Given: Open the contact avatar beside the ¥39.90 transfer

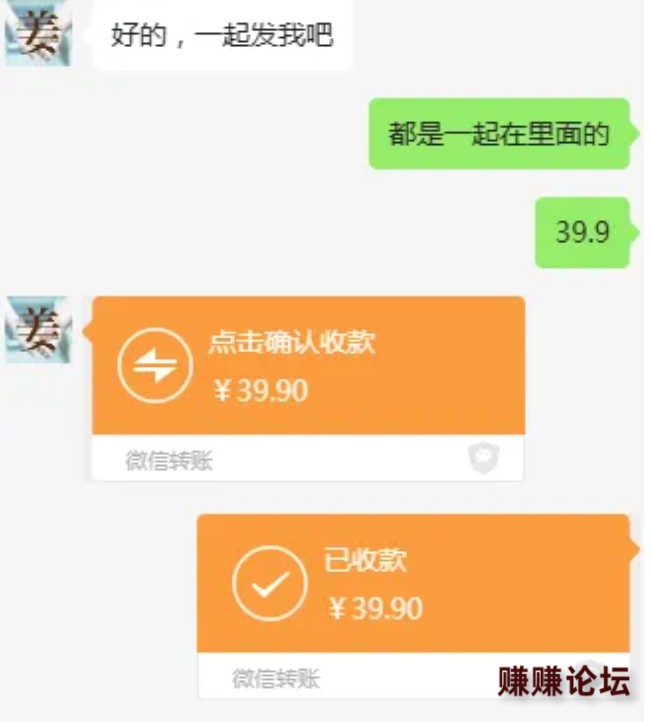Looking at the screenshot, I should [x=39, y=330].
